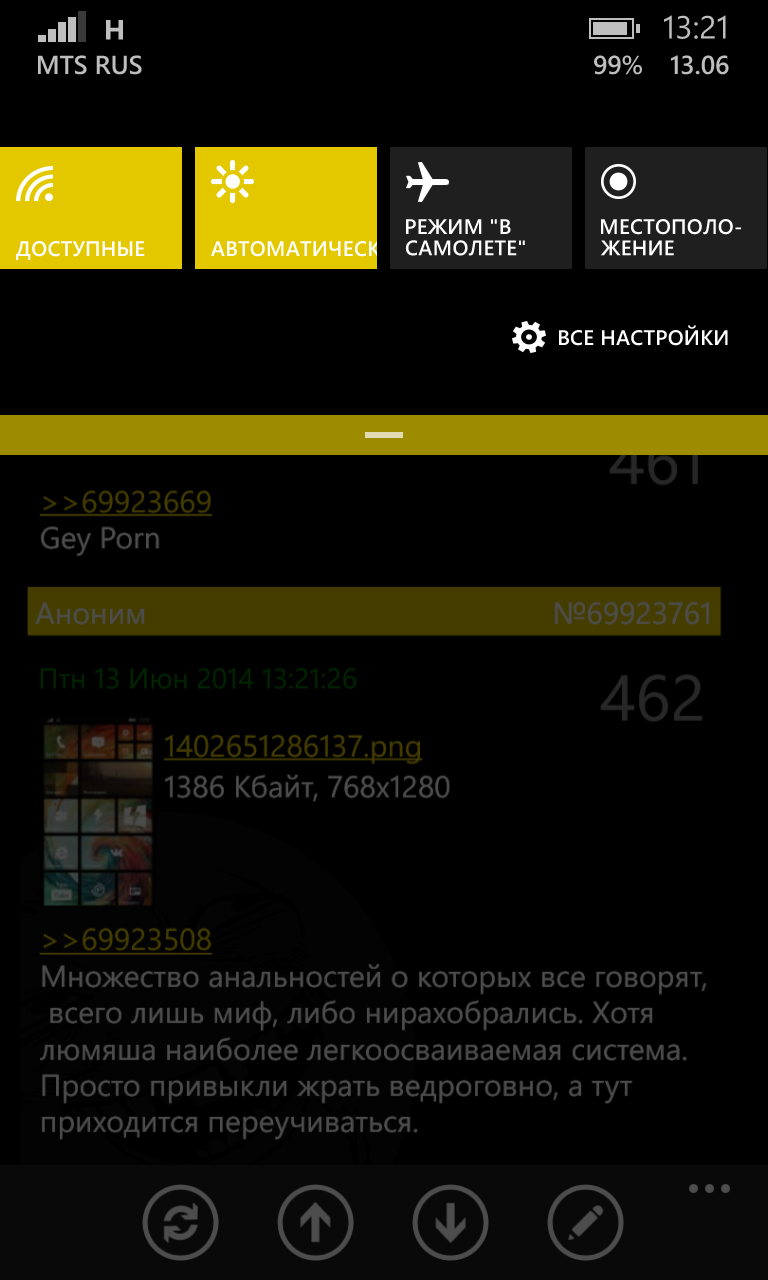Viewport: 768px width, 1280px height.
Task: Toggle the automatic brightness tile
Action: pos(285,208)
